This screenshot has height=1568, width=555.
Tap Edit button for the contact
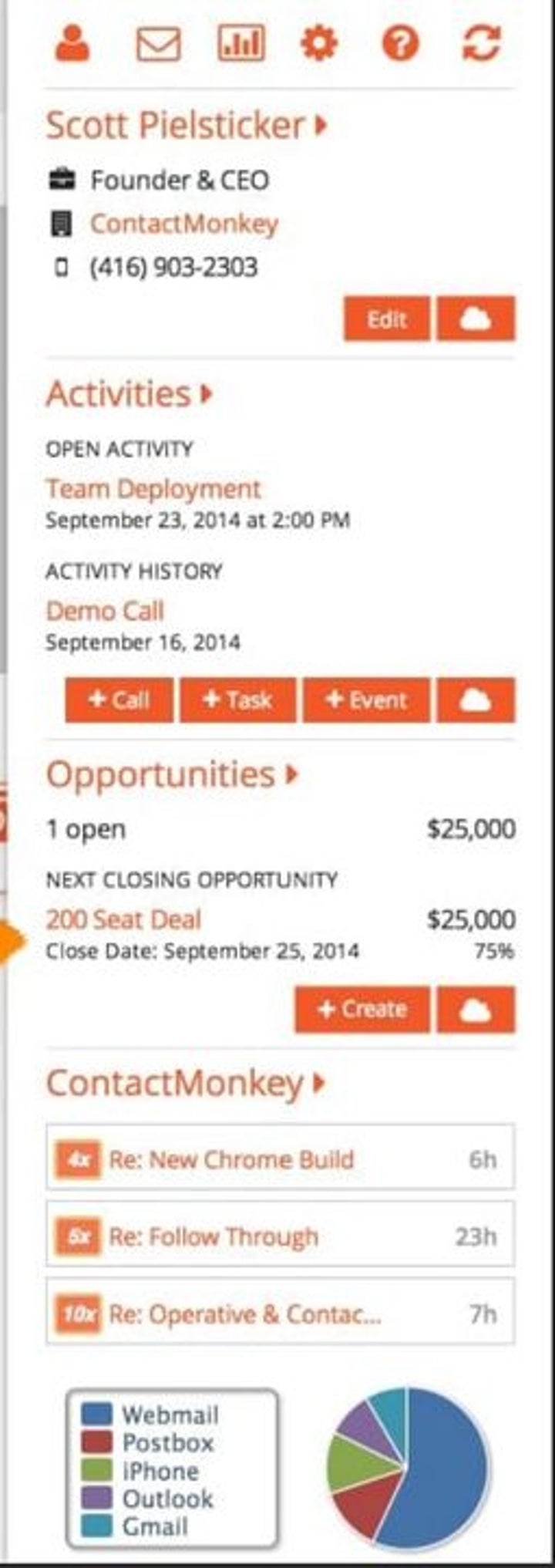coord(386,319)
